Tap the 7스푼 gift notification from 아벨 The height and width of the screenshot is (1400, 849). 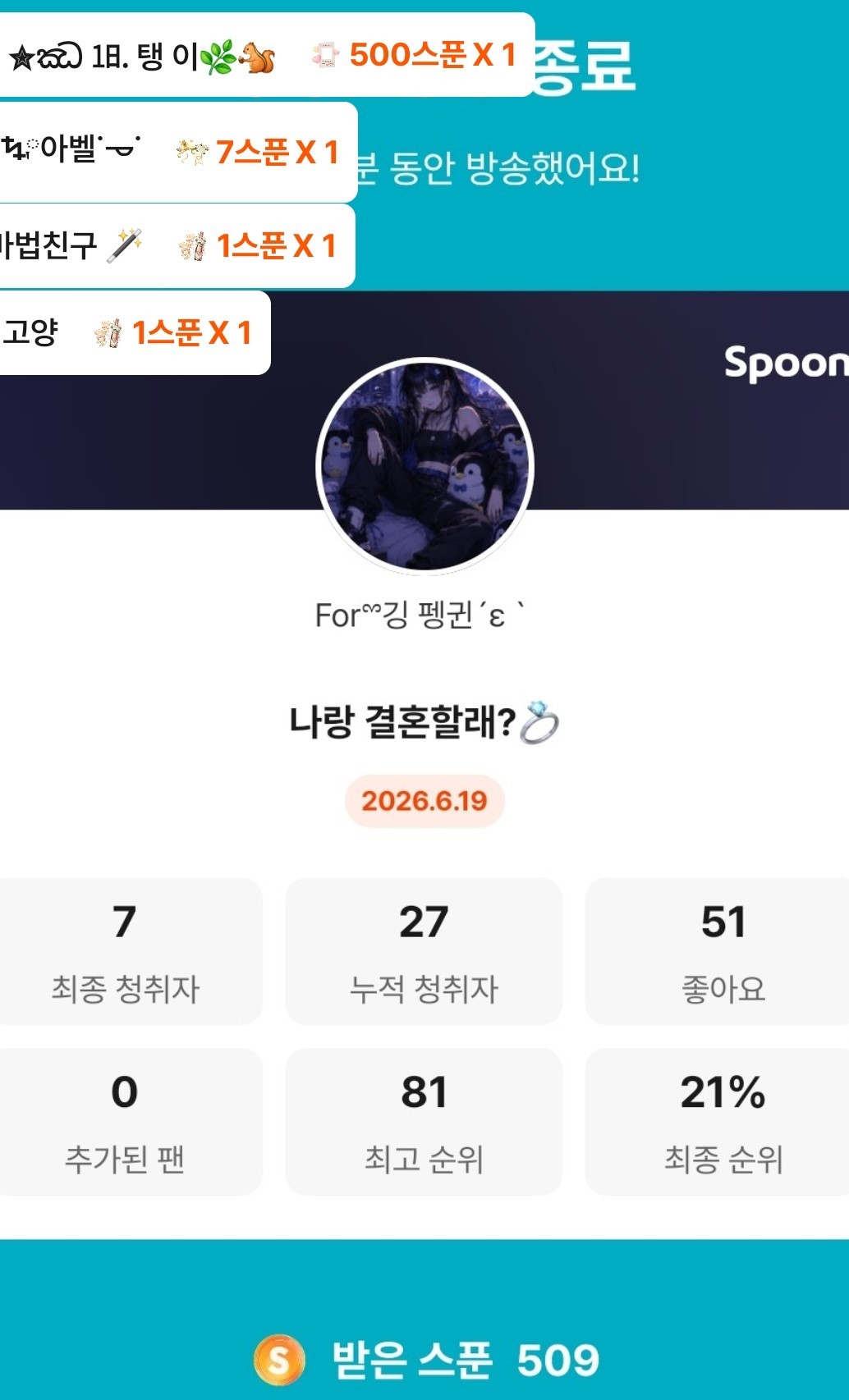point(178,152)
